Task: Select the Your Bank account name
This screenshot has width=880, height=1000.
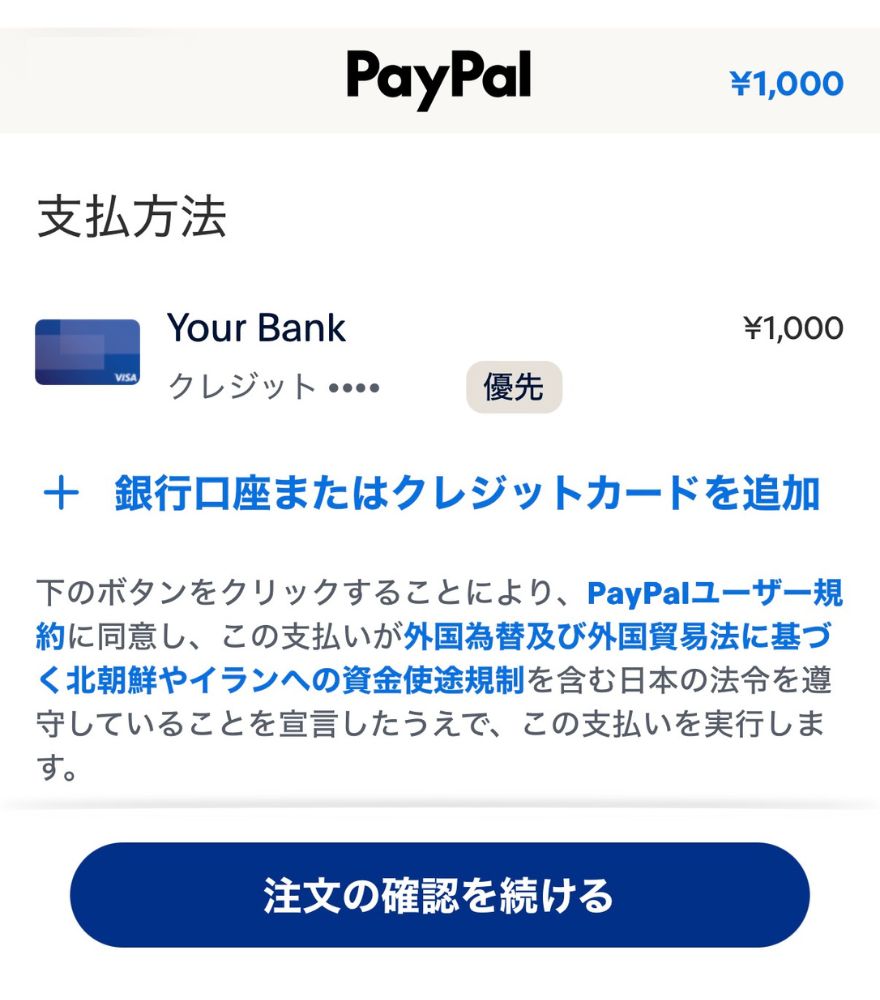Action: 258,328
